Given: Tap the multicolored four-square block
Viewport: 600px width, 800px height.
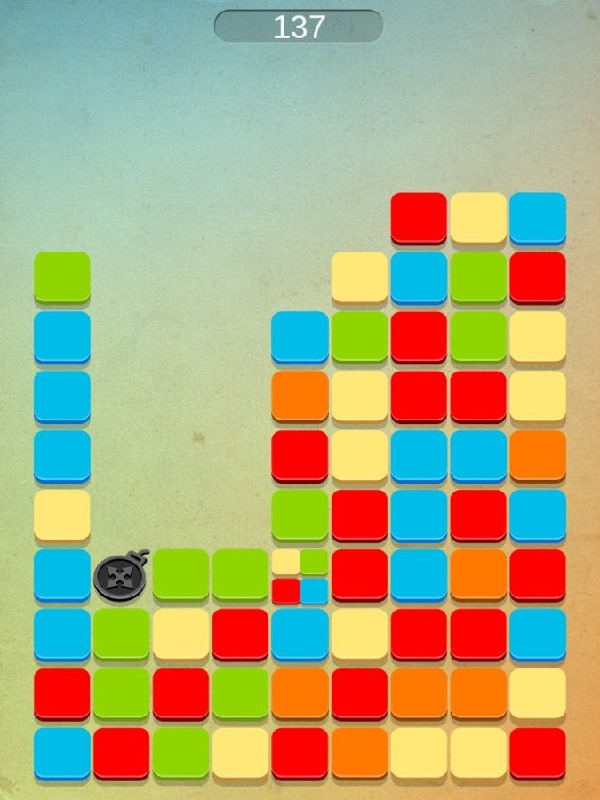Looking at the screenshot, I should (300, 576).
